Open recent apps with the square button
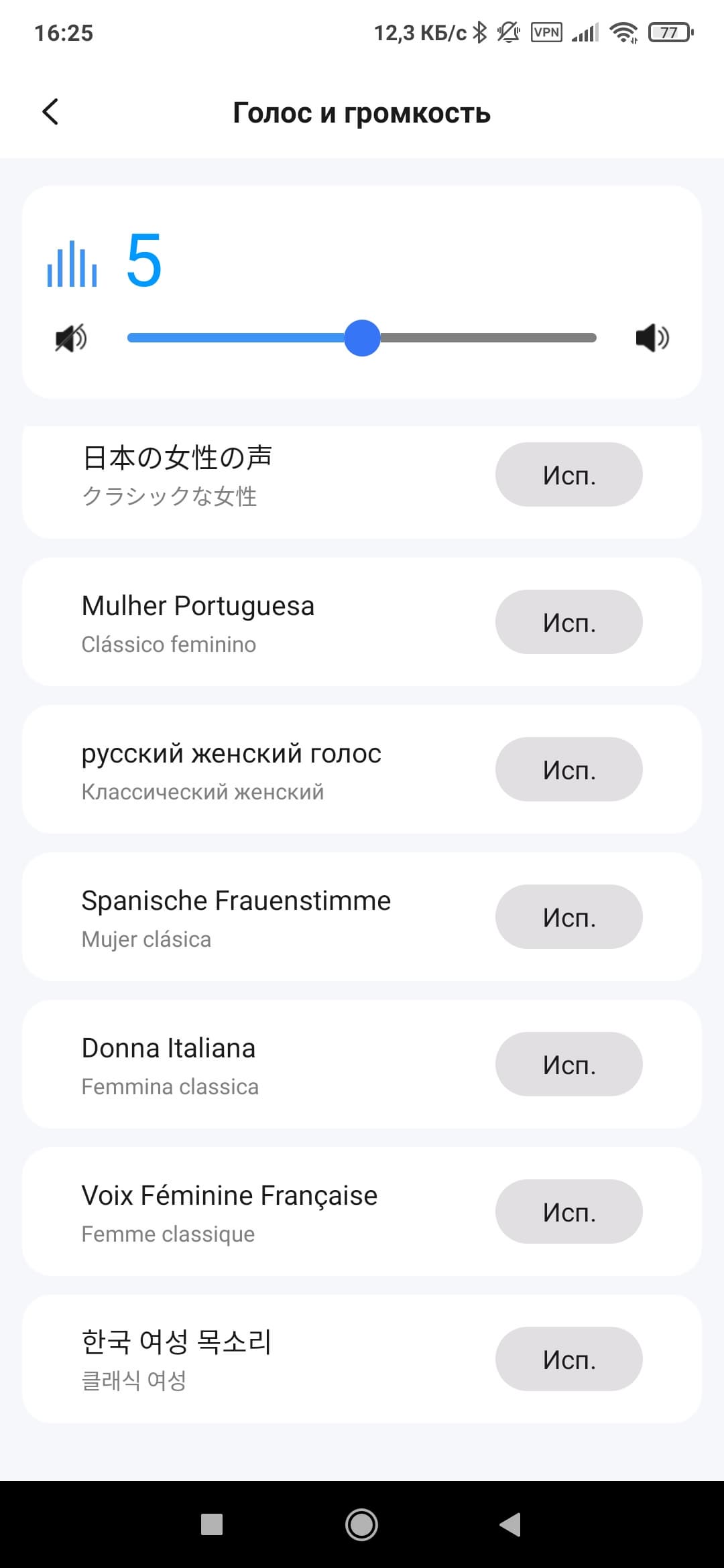Viewport: 724px width, 1568px height. [212, 1524]
